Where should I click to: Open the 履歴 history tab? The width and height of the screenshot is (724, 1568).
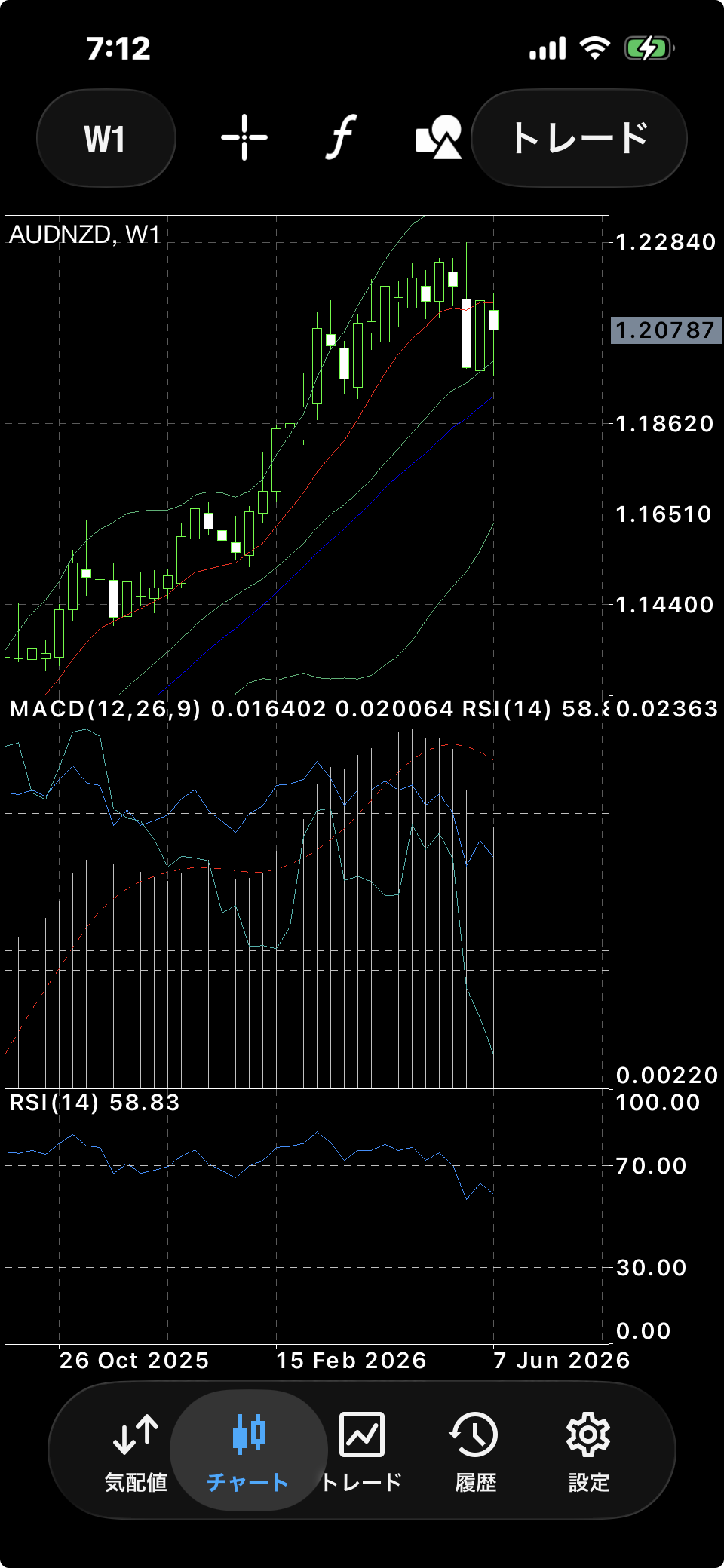click(475, 1452)
